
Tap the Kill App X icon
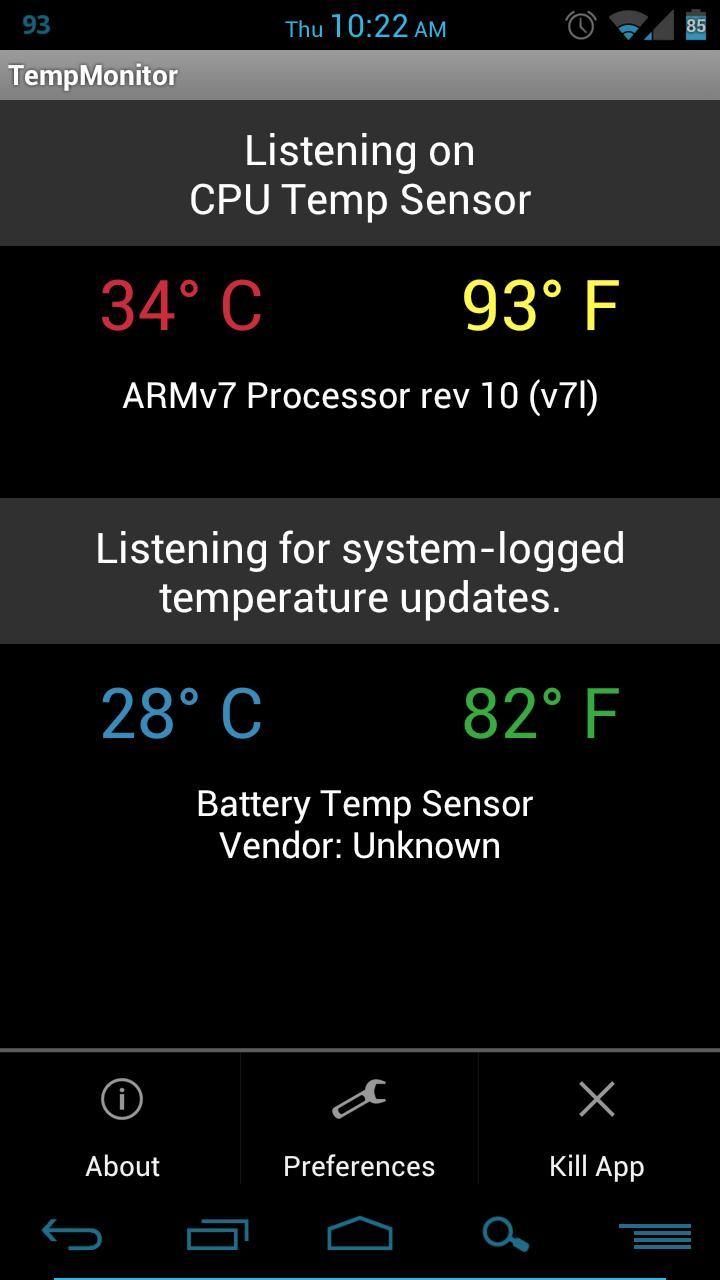click(x=596, y=1099)
